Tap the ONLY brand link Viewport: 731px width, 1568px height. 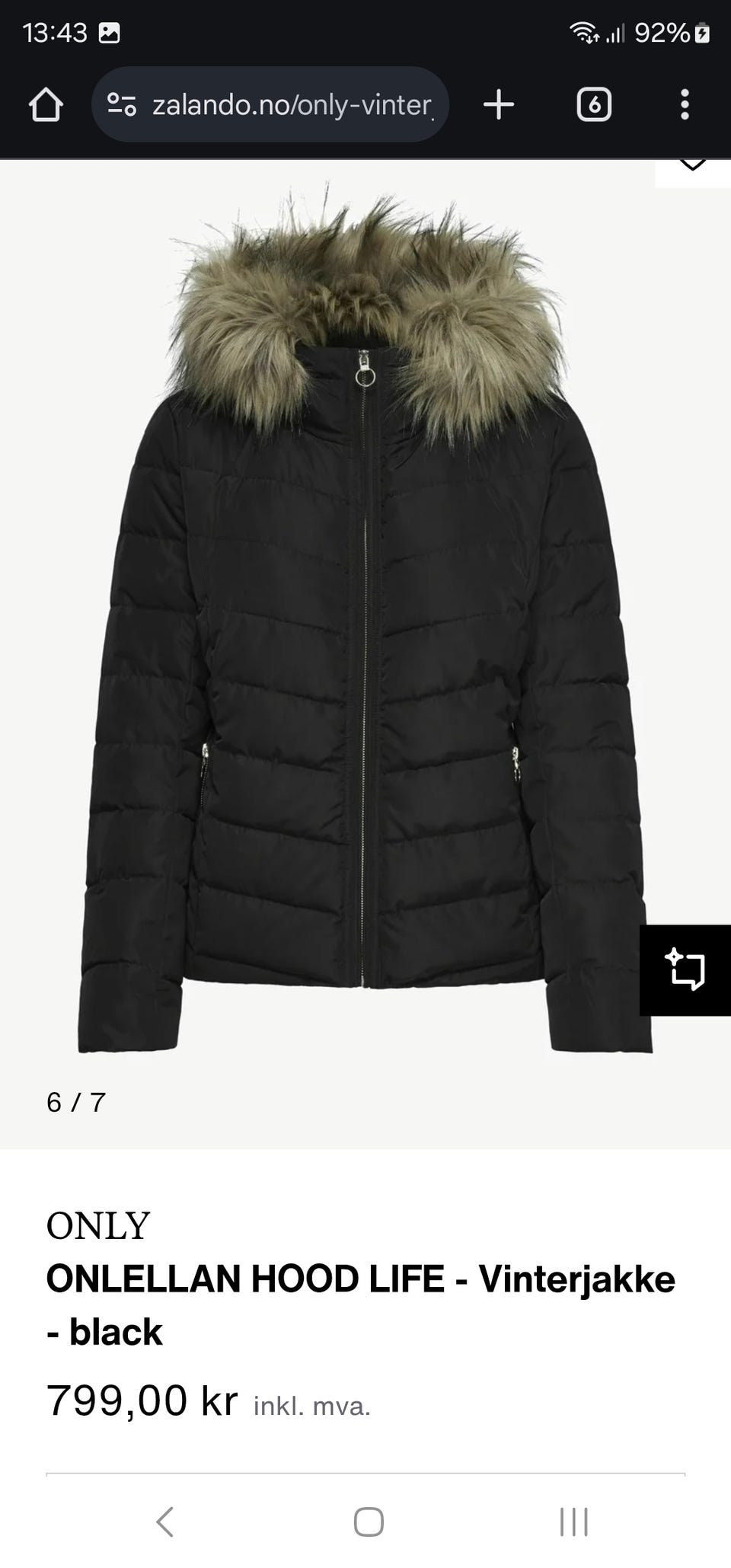click(98, 1225)
